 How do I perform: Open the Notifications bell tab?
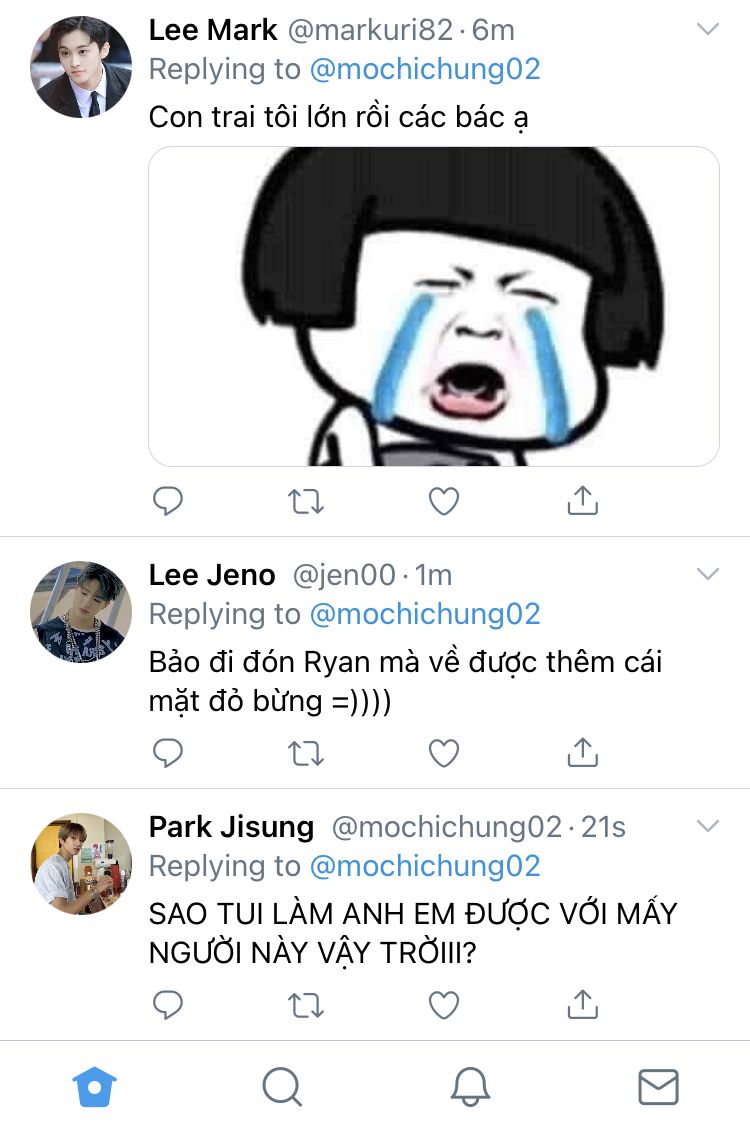click(470, 1087)
